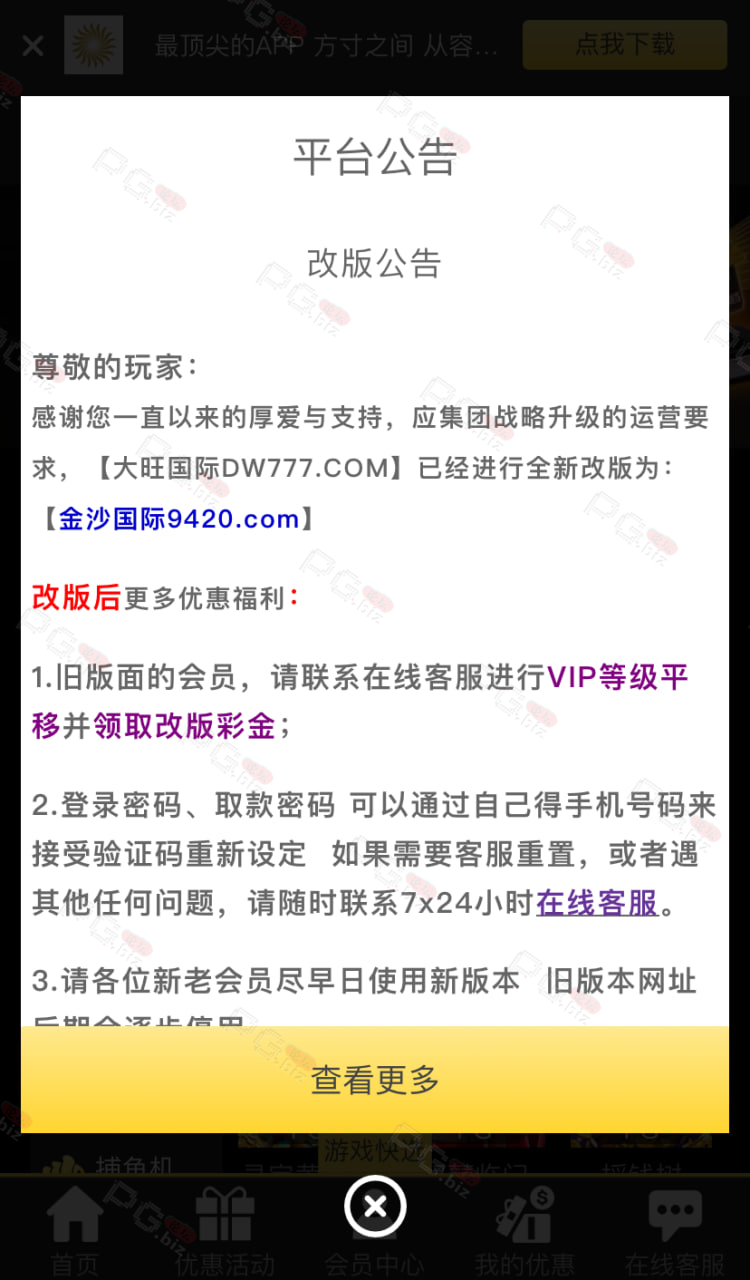Tap the 点我下载 download button
Image resolution: width=750 pixels, height=1280 pixels.
coord(625,44)
